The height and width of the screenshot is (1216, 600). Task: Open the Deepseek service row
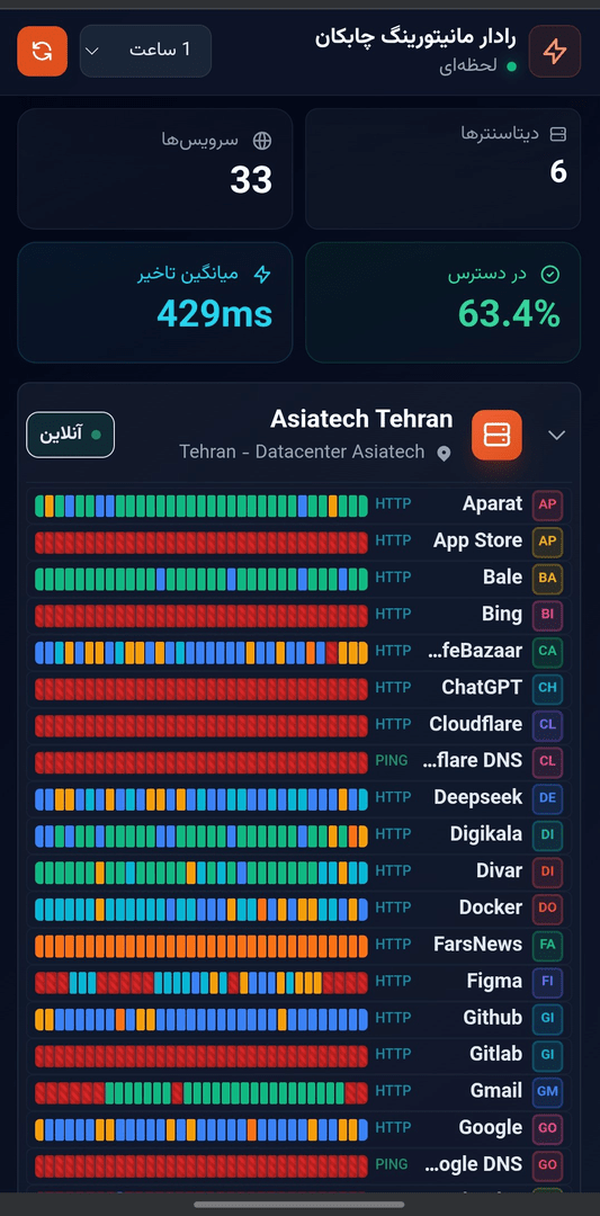pyautogui.click(x=300, y=798)
